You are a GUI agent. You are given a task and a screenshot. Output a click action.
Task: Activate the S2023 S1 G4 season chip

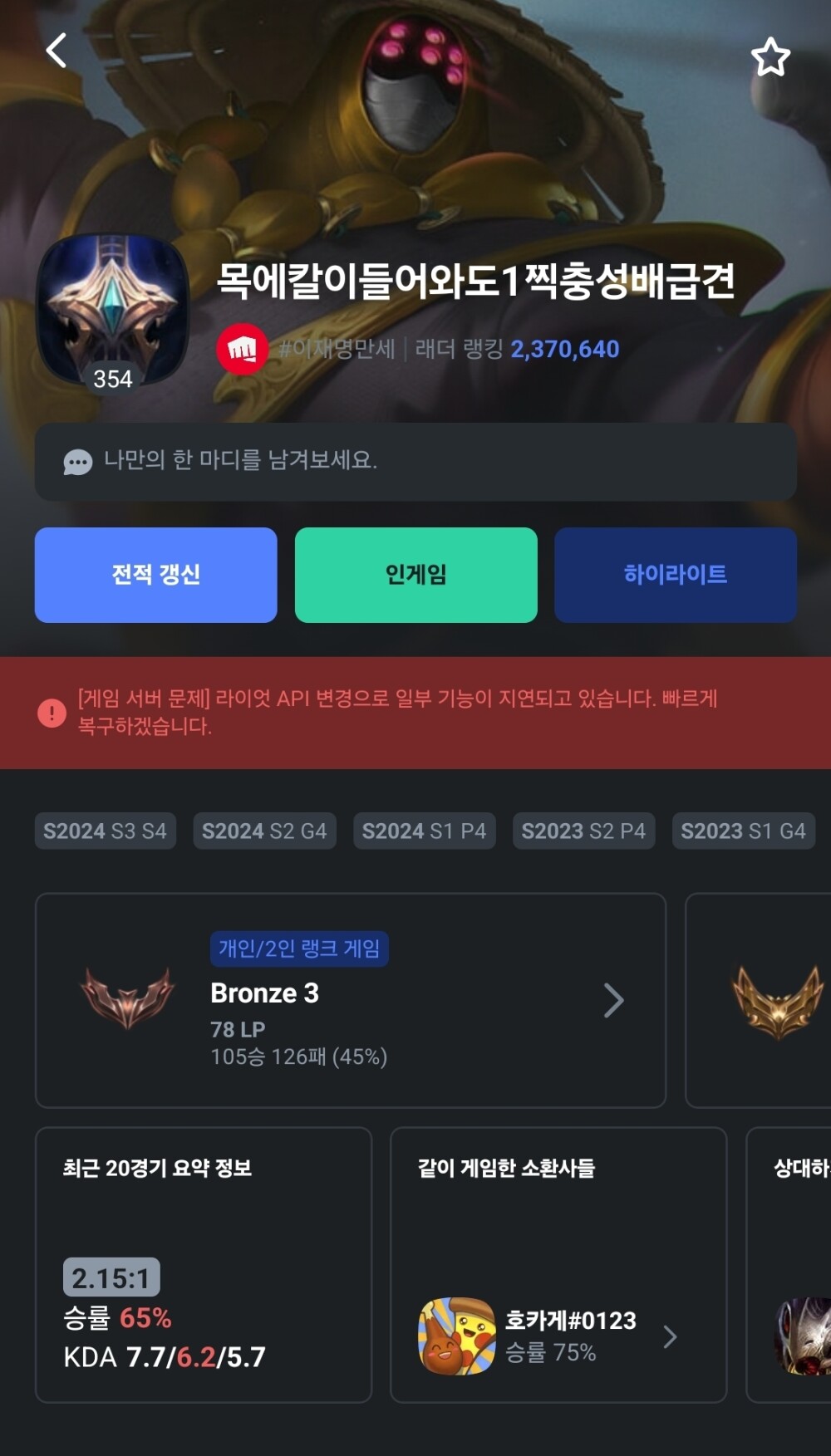point(744,831)
